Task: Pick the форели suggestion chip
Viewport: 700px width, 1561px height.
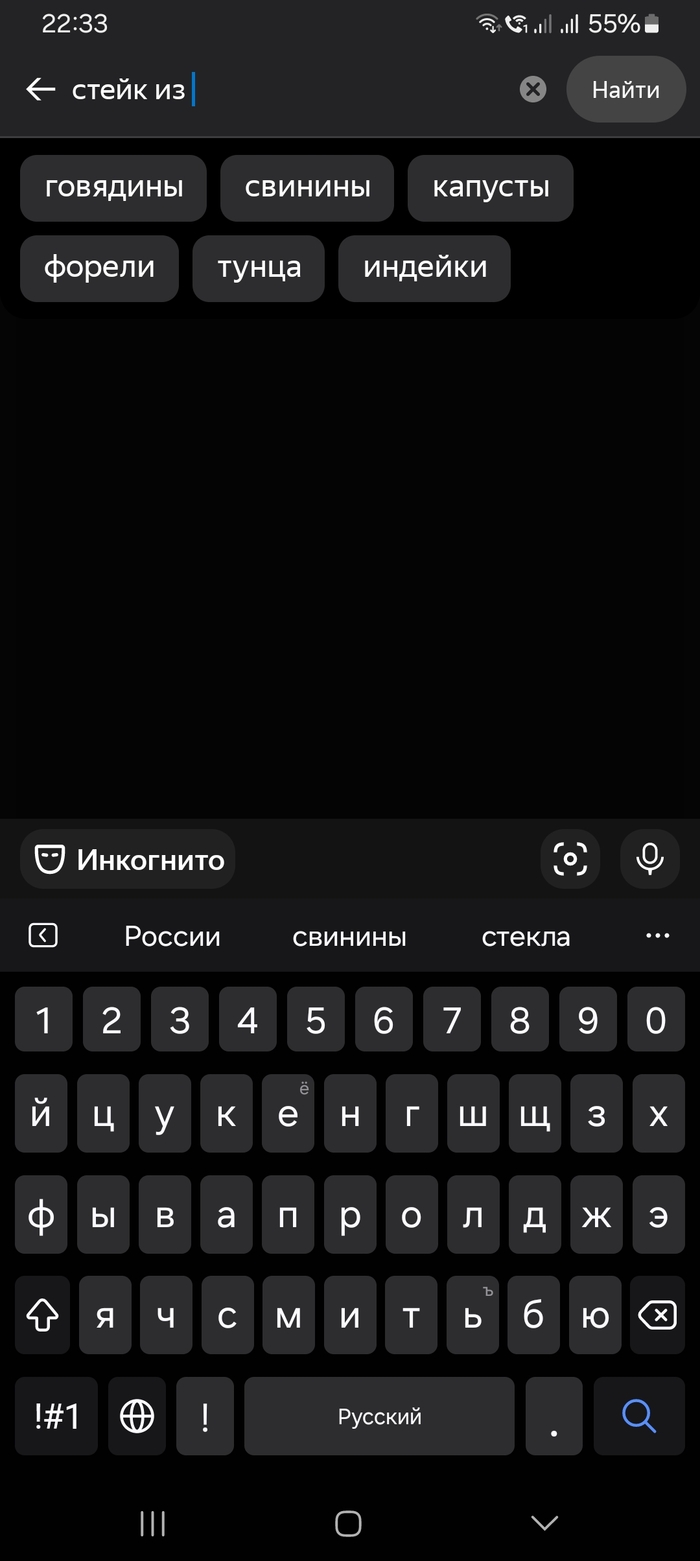Action: click(99, 268)
